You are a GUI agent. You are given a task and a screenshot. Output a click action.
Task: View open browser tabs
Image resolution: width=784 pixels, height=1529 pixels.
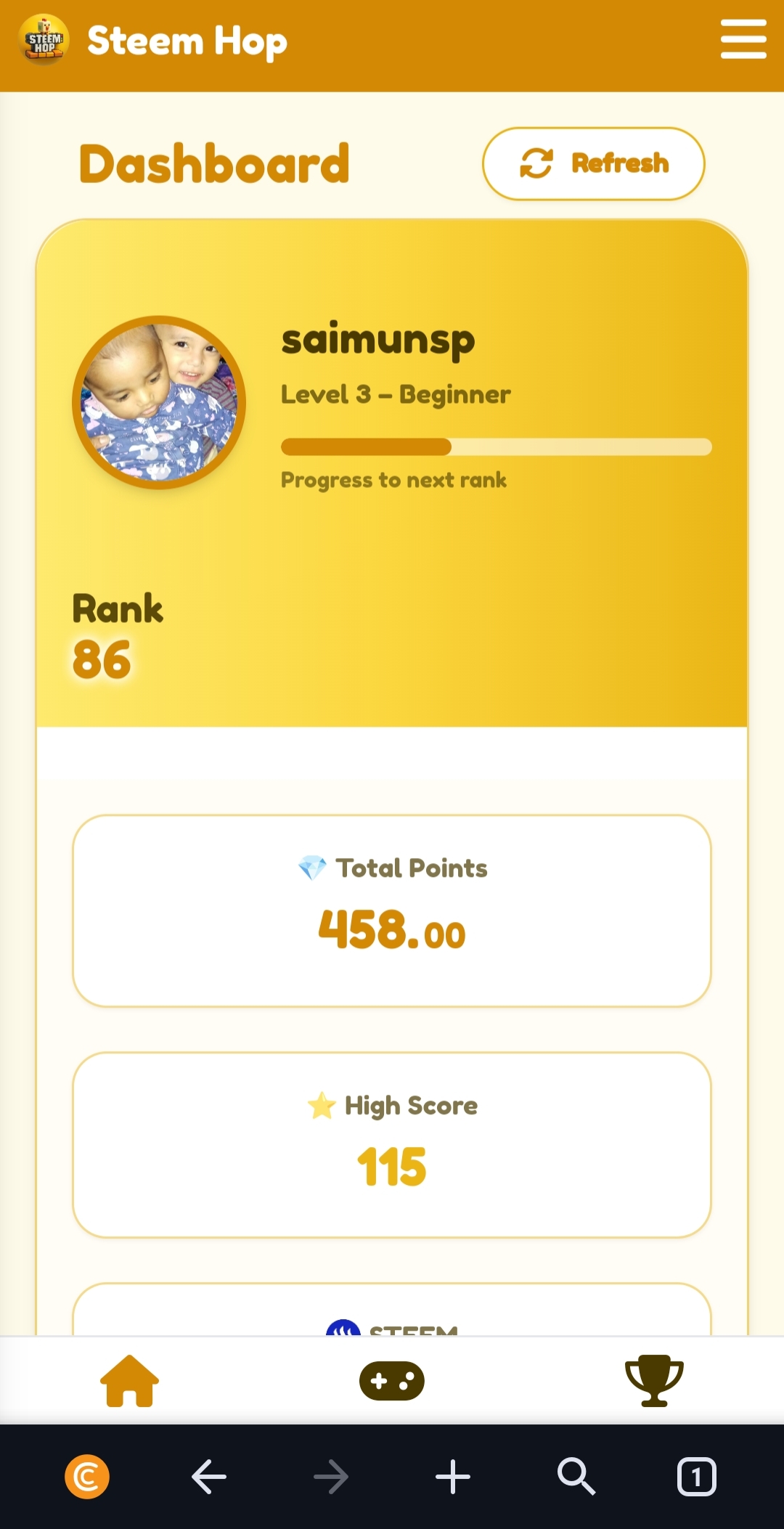(x=696, y=1477)
